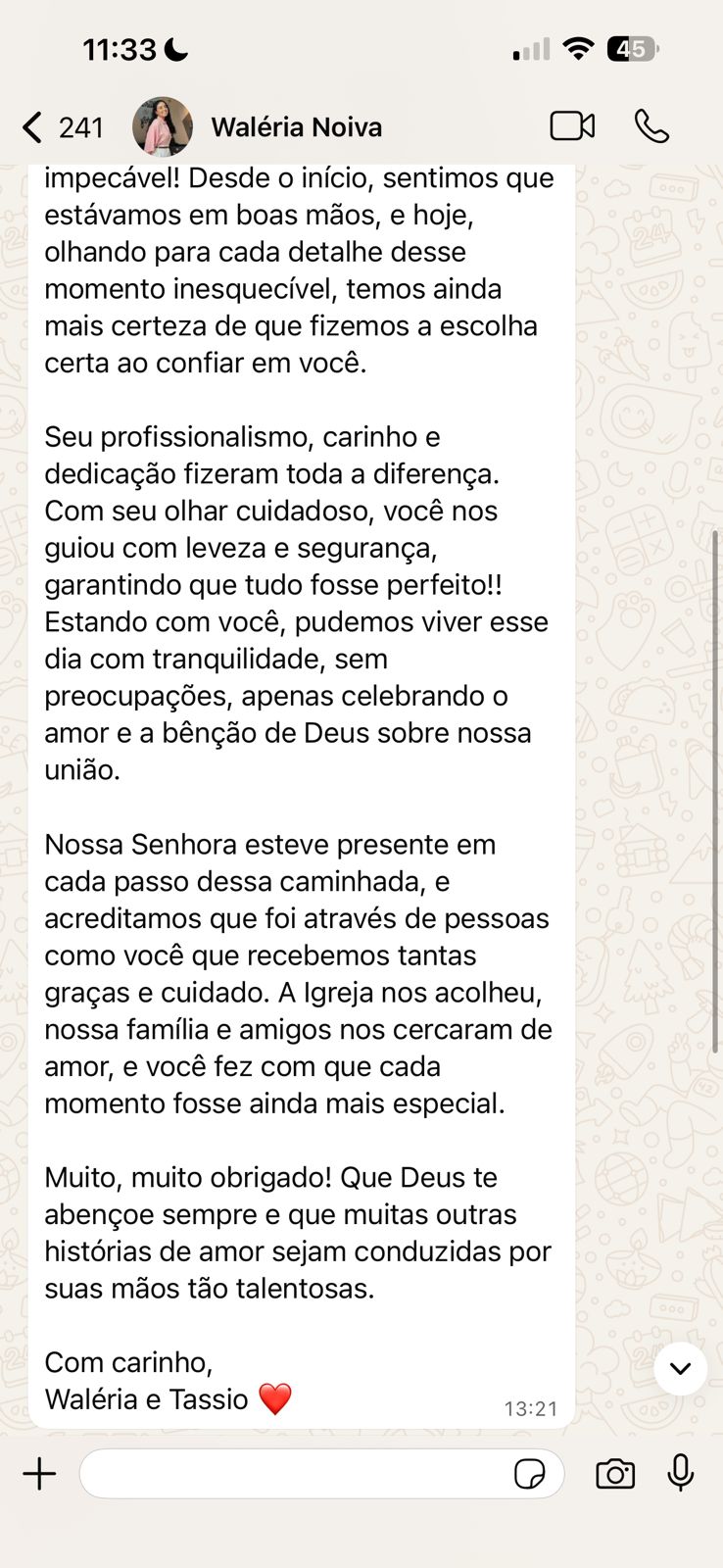Jump to the latest message with down arrow
Image resolution: width=723 pixels, height=1568 pixels.
tap(680, 1368)
